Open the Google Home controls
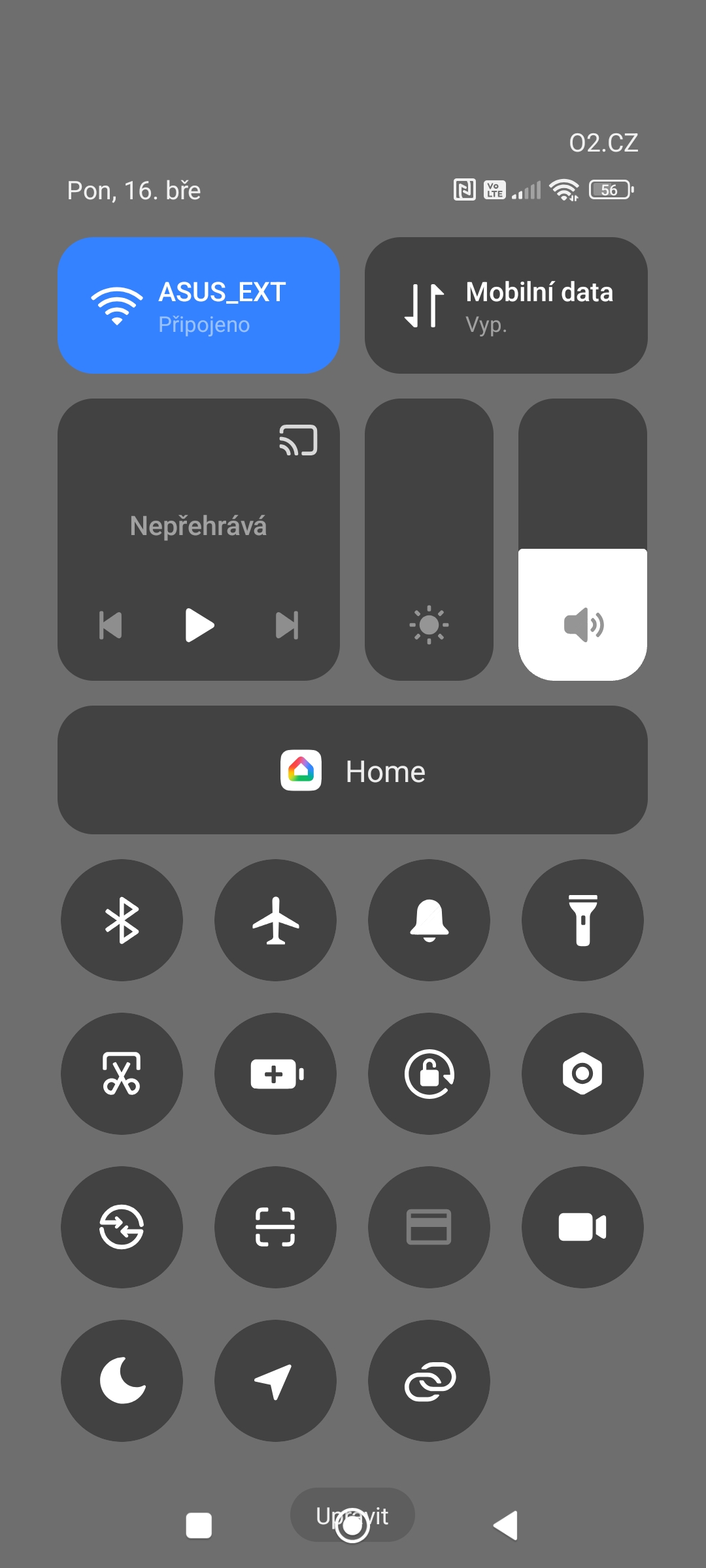706x1568 pixels. [x=352, y=770]
